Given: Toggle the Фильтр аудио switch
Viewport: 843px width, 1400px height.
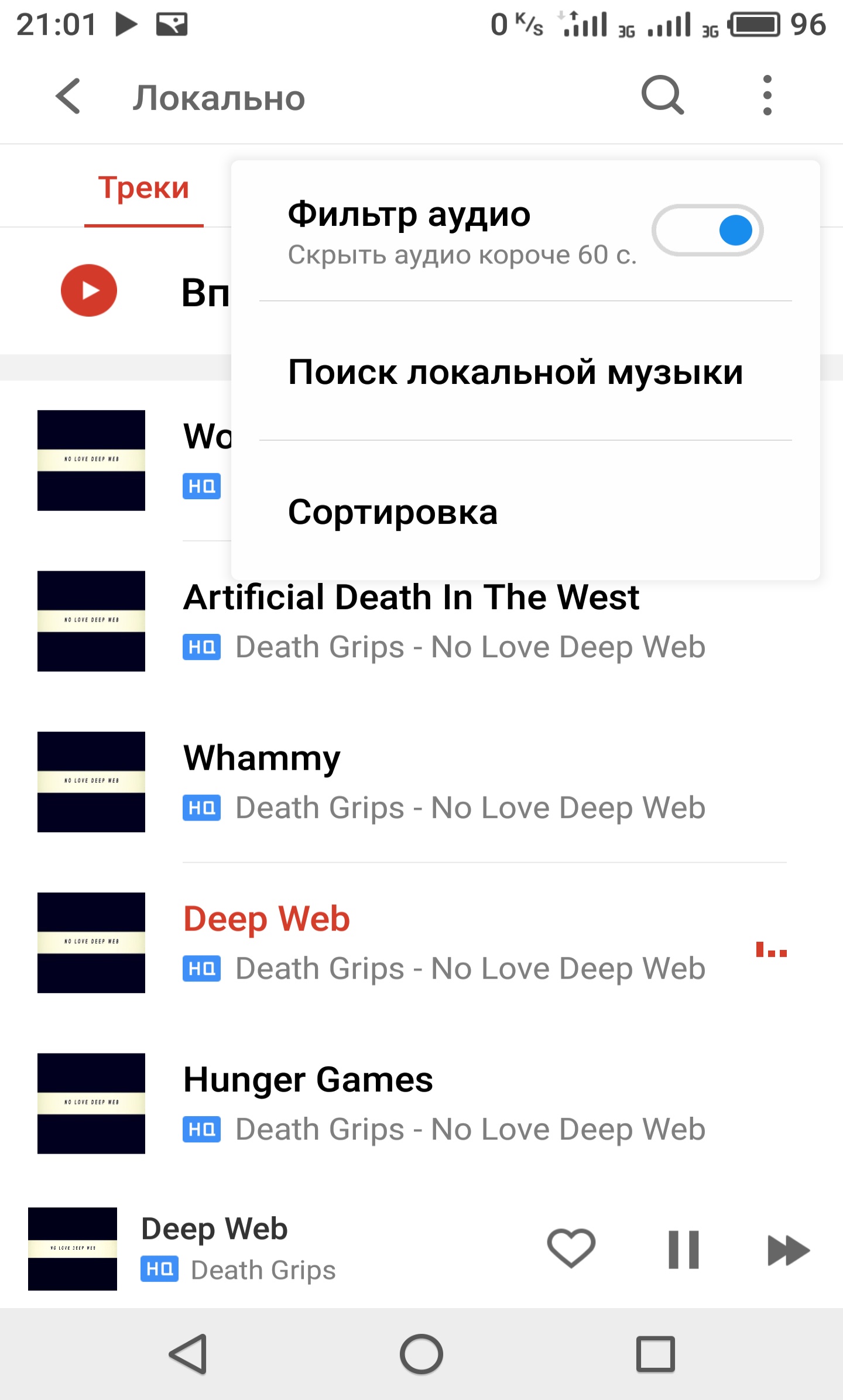Looking at the screenshot, I should coord(707,230).
